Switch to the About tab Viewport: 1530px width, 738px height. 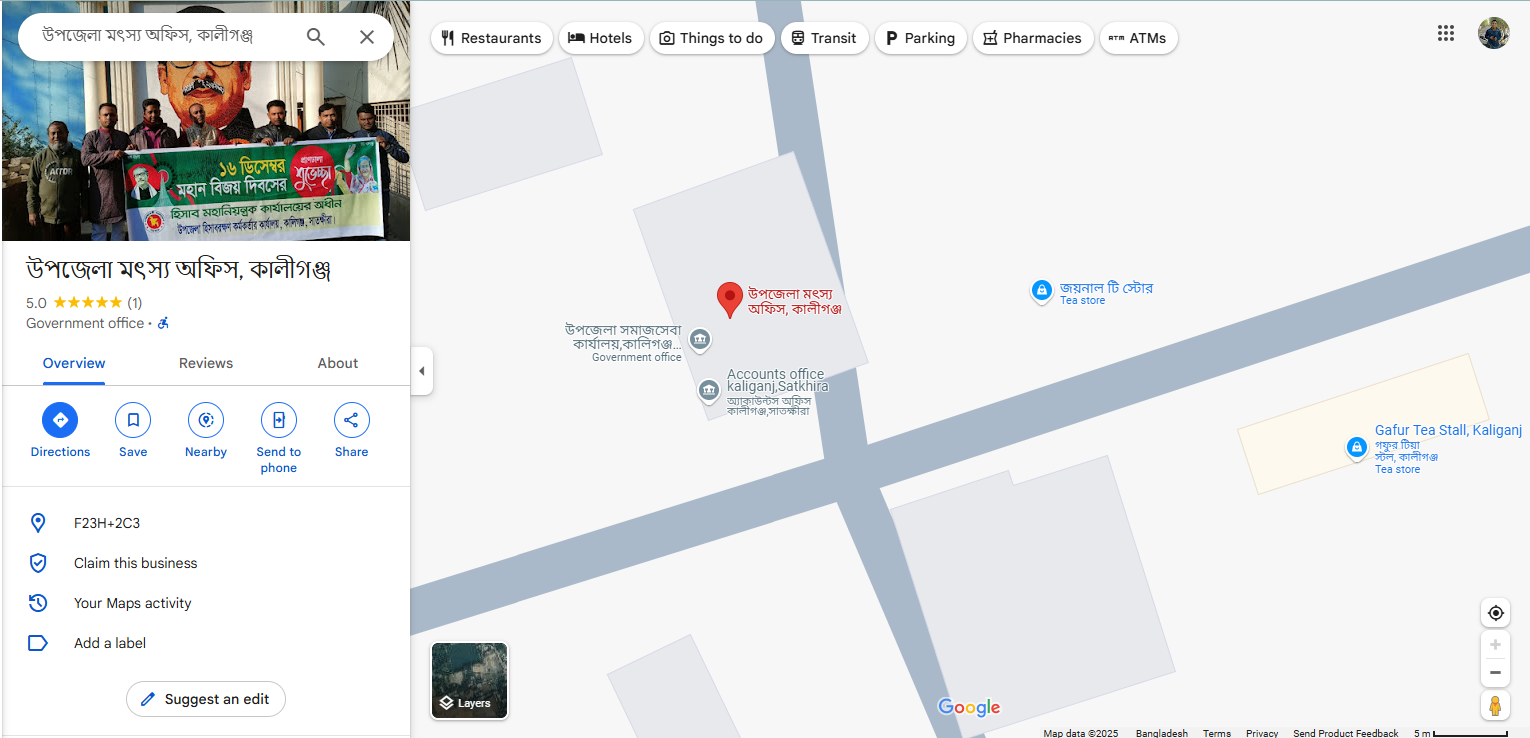click(x=337, y=363)
